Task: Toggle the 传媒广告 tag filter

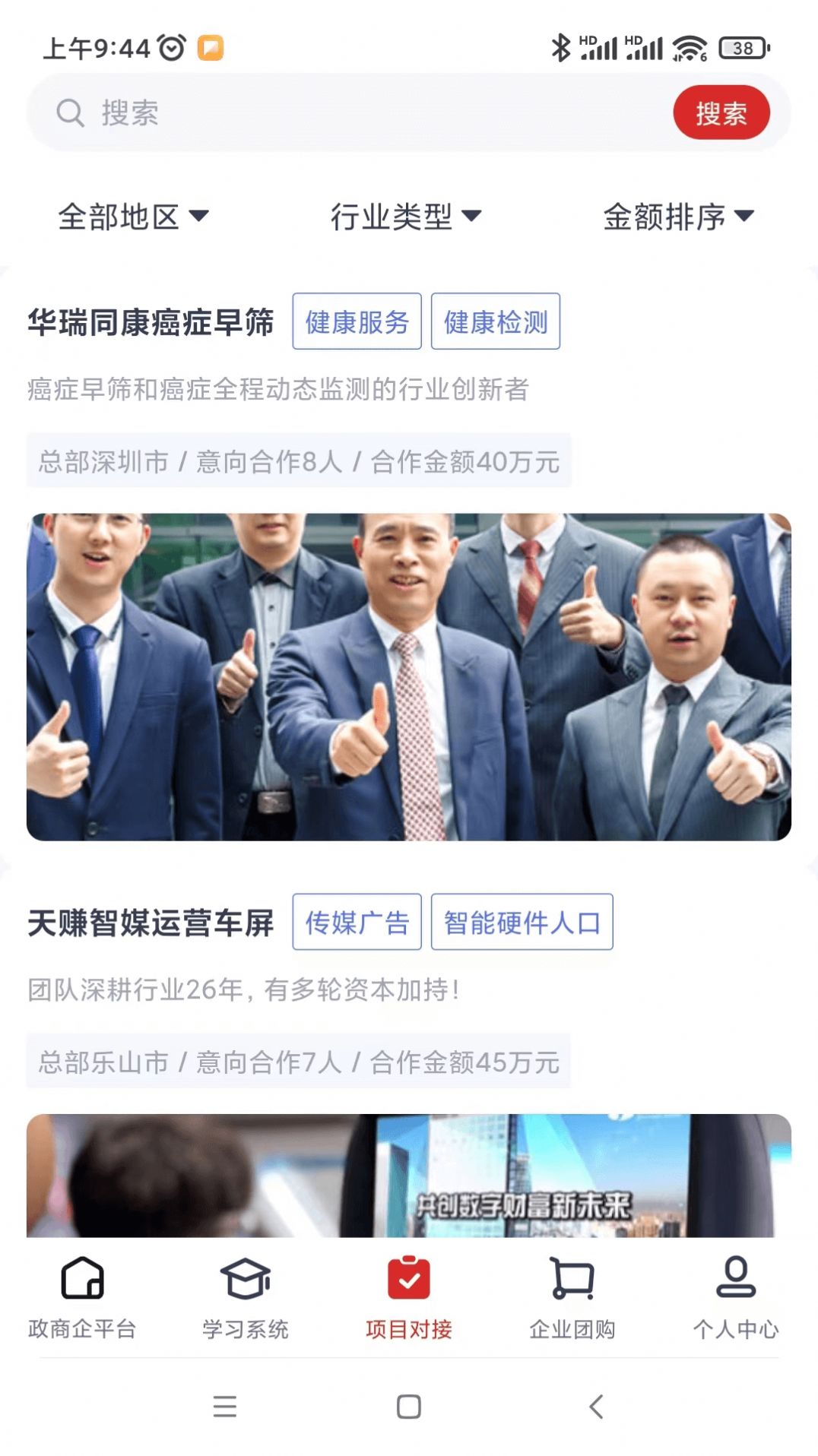Action: tap(357, 922)
